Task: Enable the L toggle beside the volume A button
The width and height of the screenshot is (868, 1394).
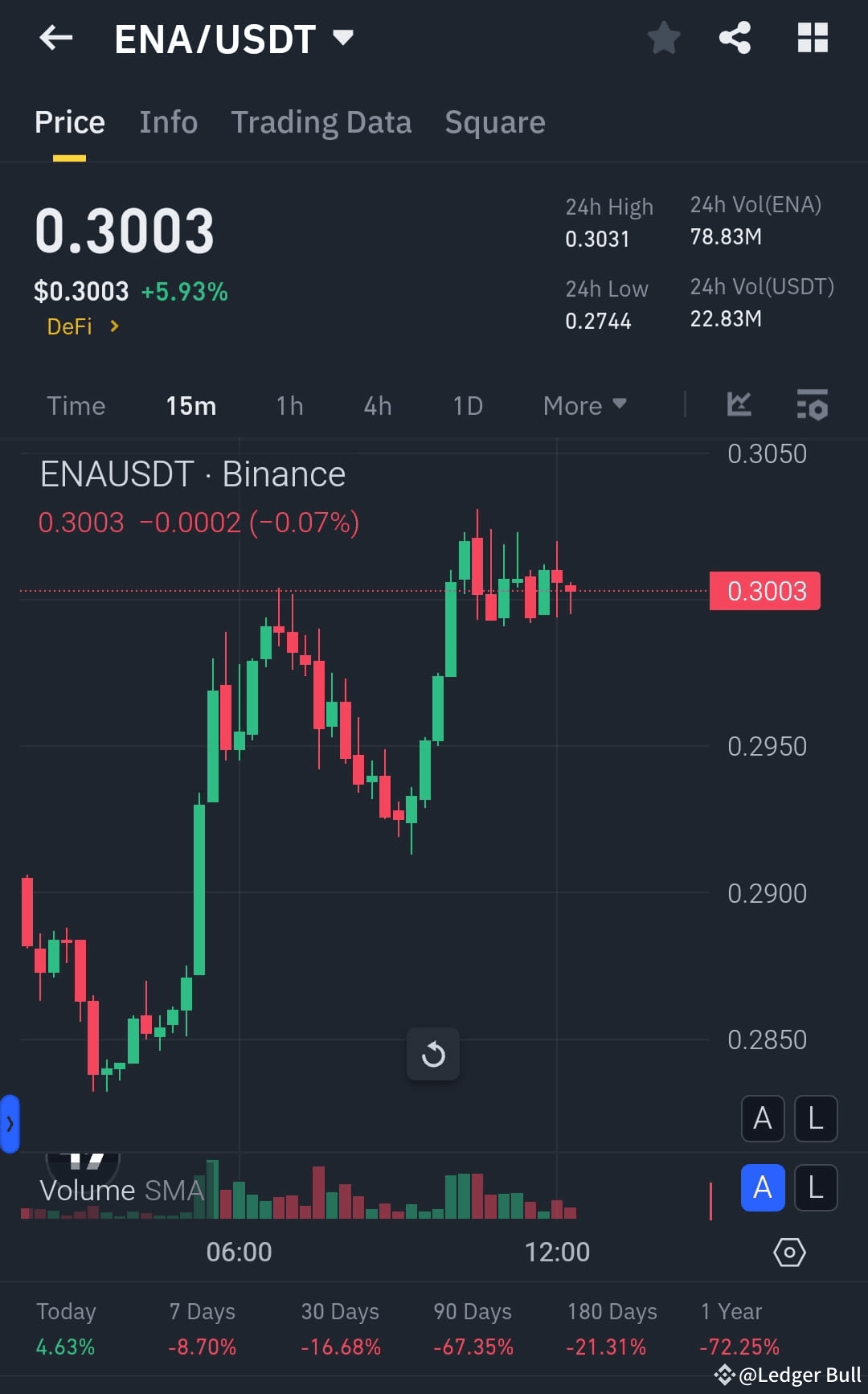Action: coord(816,1188)
